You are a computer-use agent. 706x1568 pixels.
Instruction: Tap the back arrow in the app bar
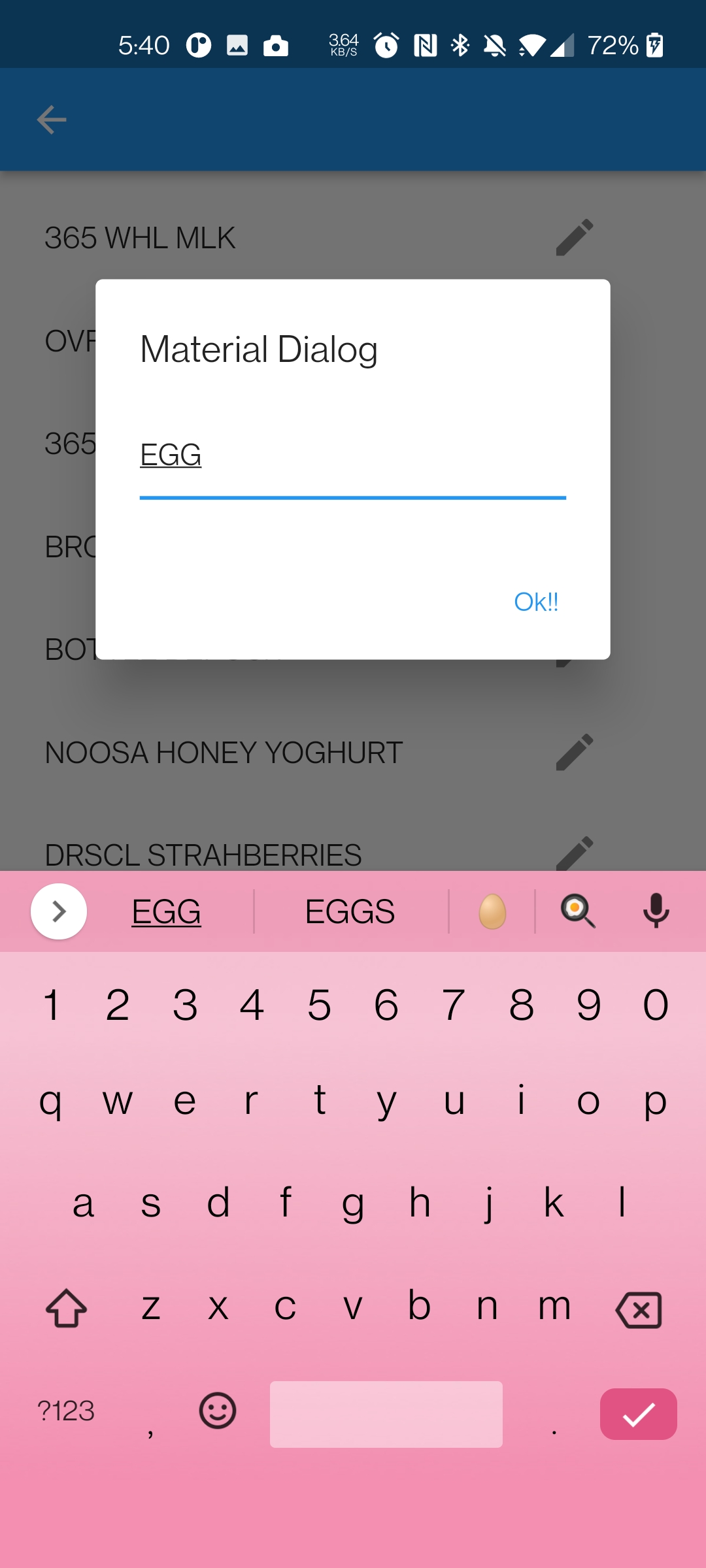(52, 118)
